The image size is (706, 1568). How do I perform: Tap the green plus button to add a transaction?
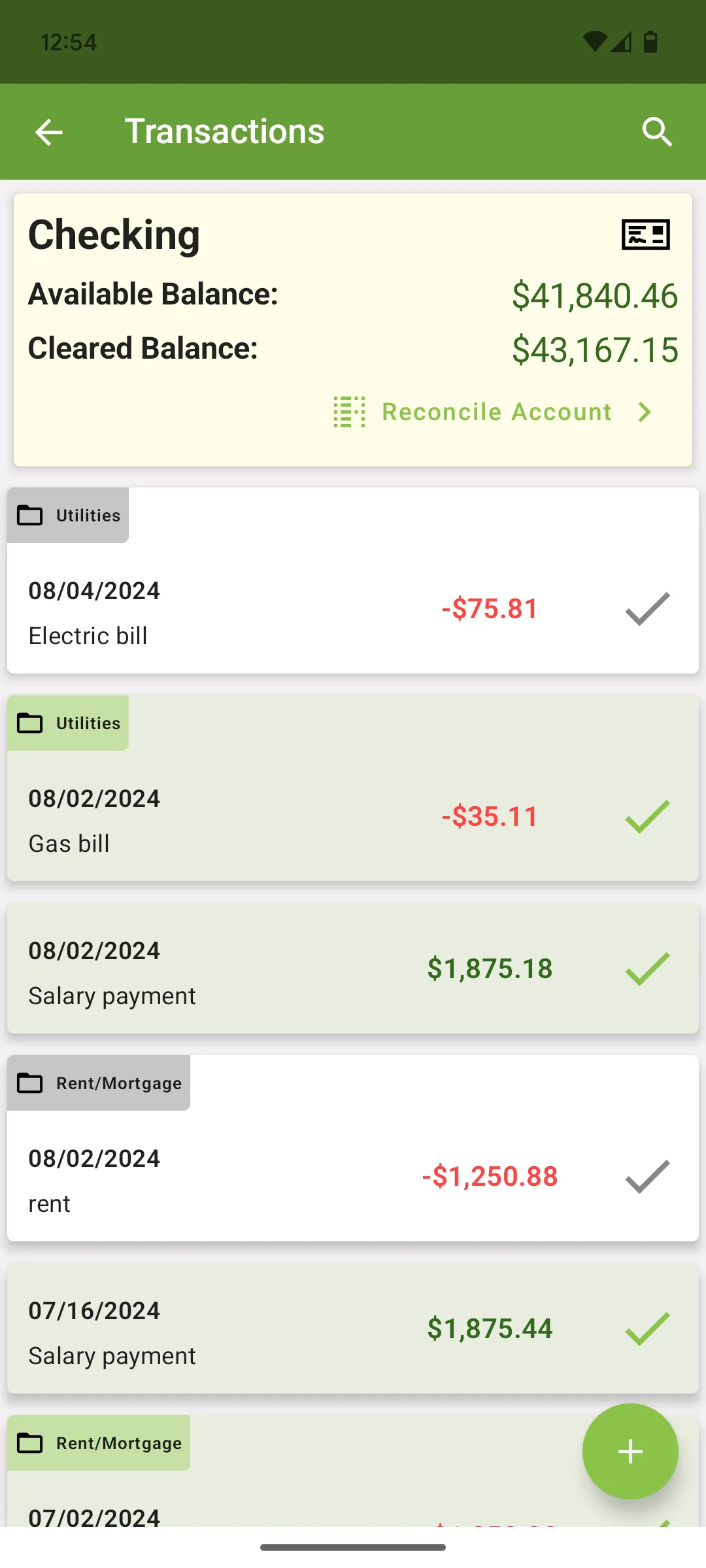click(x=630, y=1452)
